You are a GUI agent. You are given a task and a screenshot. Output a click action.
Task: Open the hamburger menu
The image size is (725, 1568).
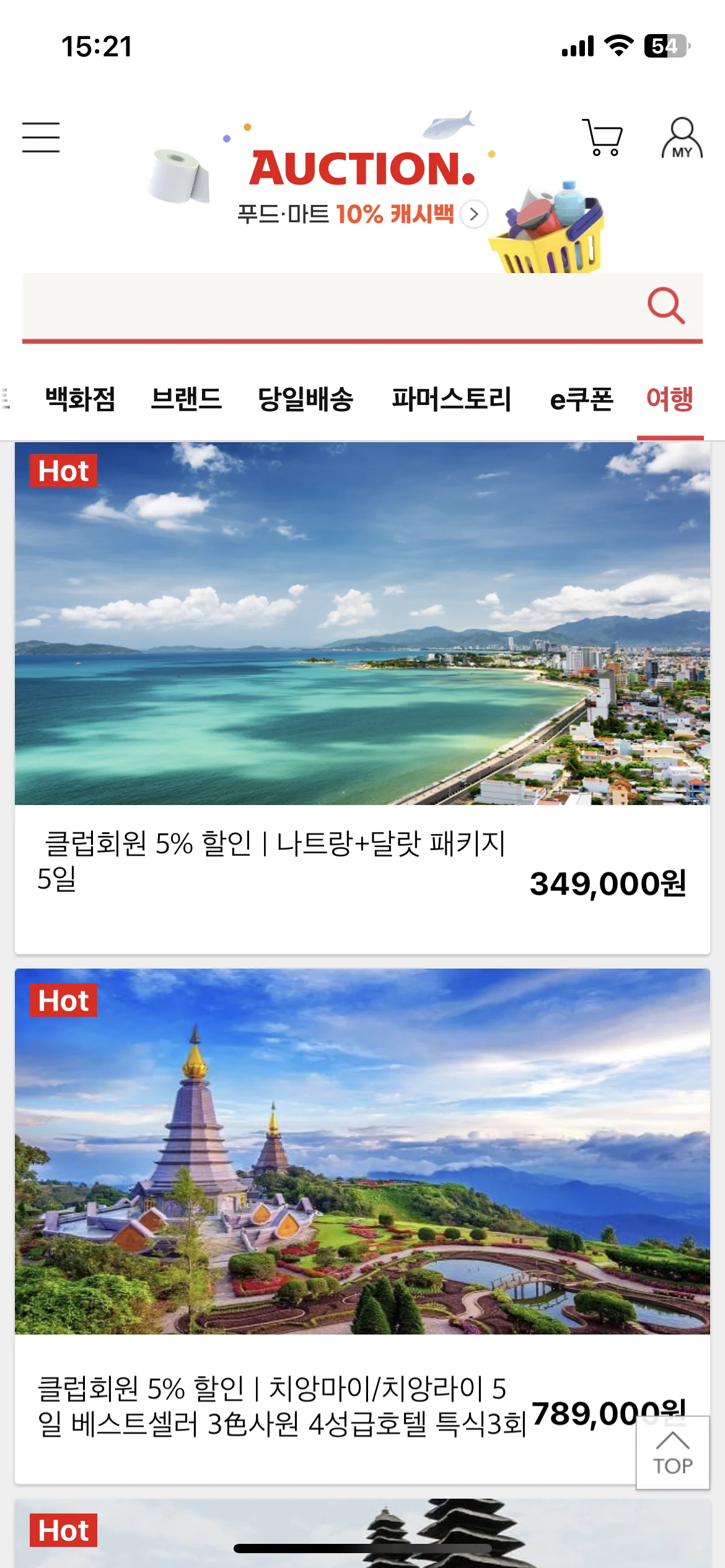[41, 137]
